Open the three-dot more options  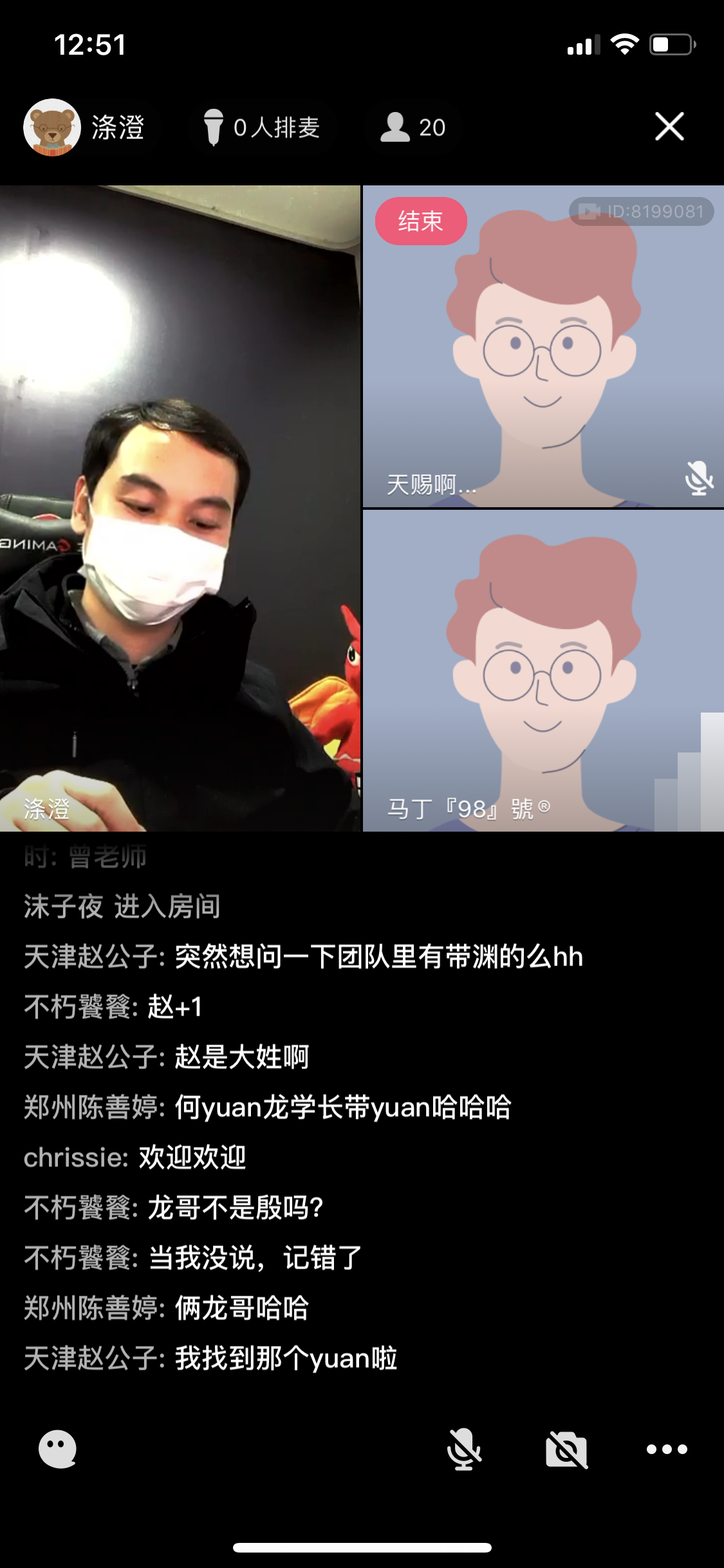(x=667, y=1449)
